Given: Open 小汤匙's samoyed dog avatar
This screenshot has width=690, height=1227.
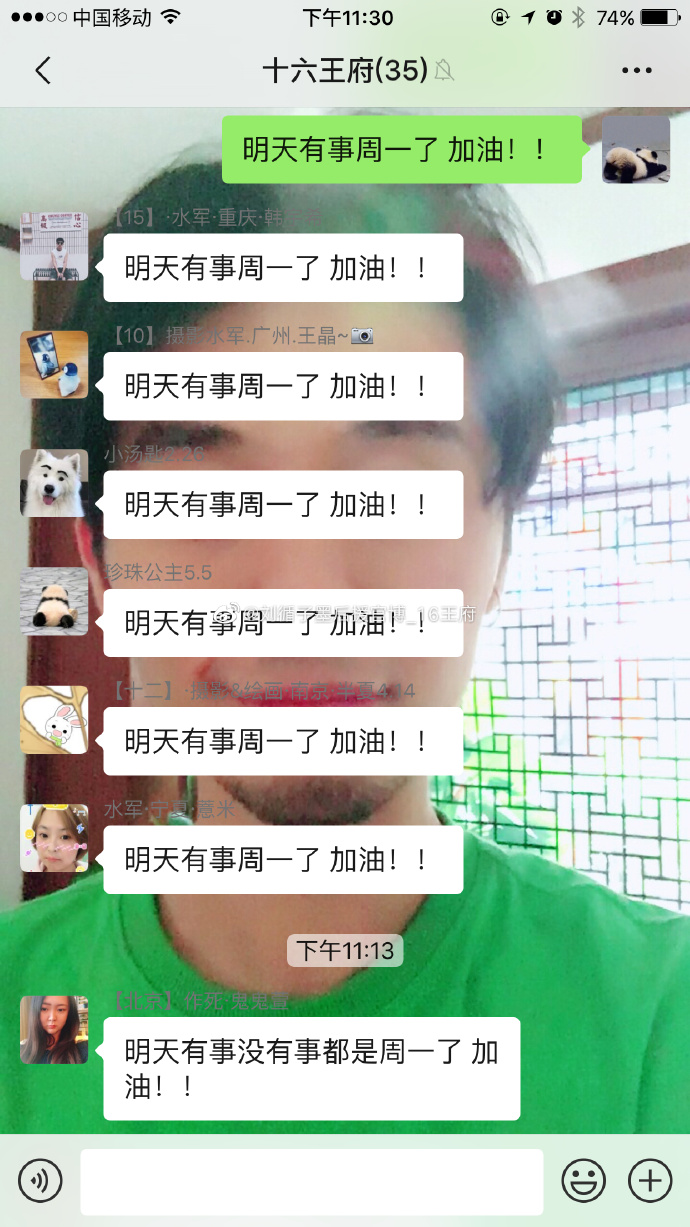Looking at the screenshot, I should (x=54, y=483).
